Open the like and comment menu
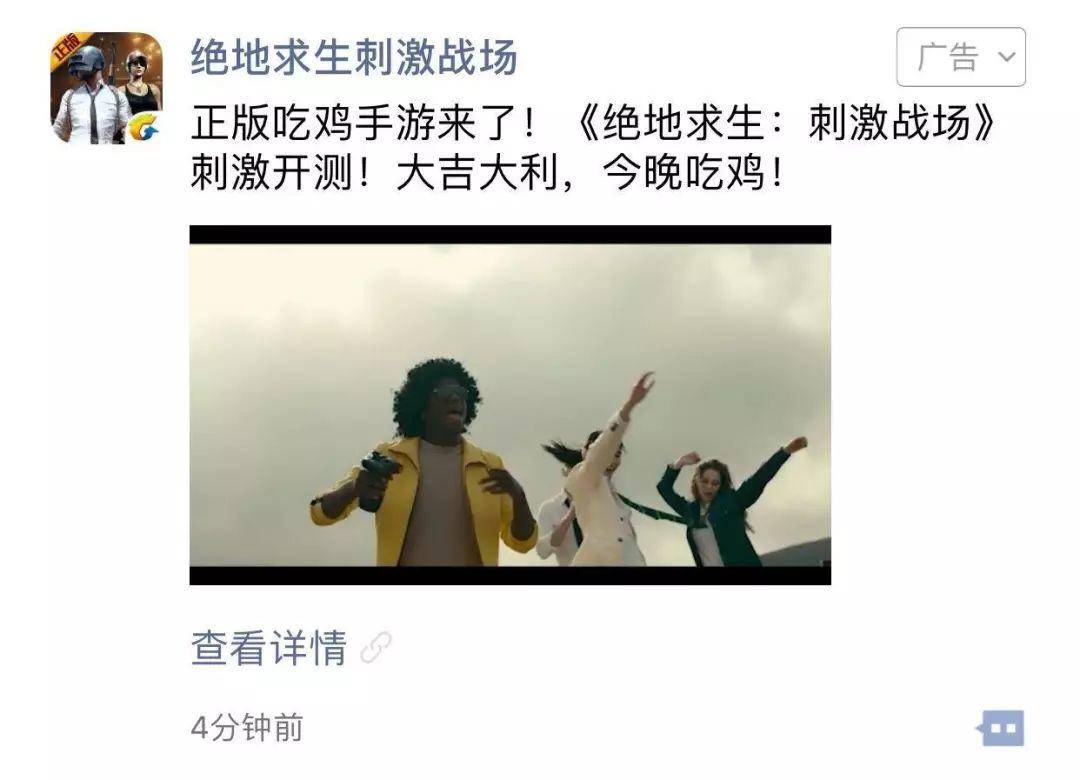1080x780 pixels. pos(1002,728)
